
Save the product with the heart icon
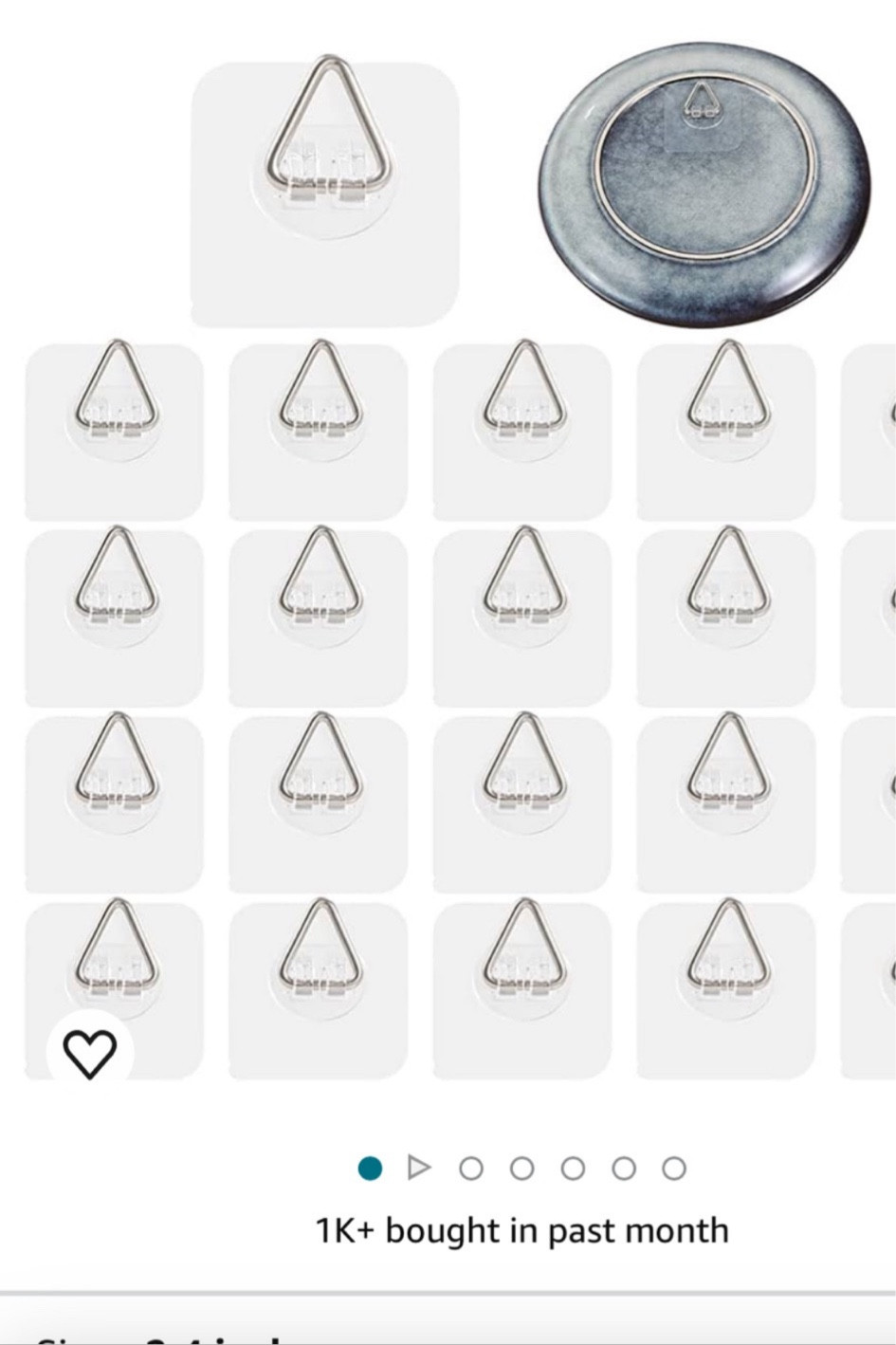pos(89,1053)
